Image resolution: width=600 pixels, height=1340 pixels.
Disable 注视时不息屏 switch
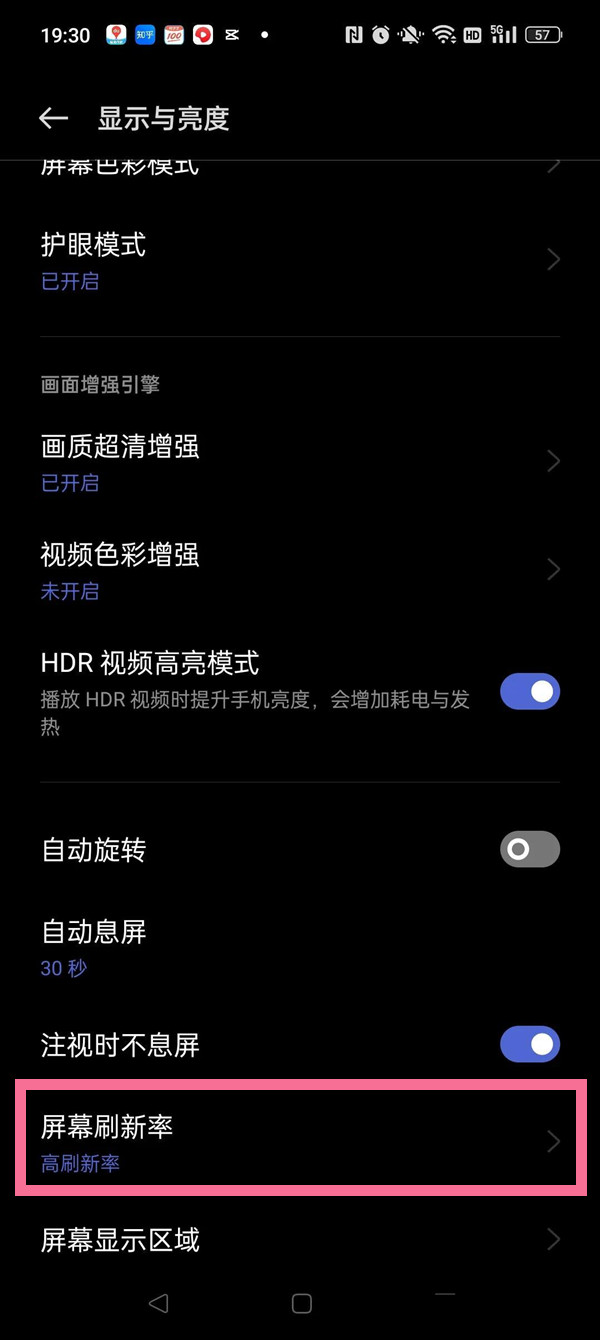[x=530, y=1045]
